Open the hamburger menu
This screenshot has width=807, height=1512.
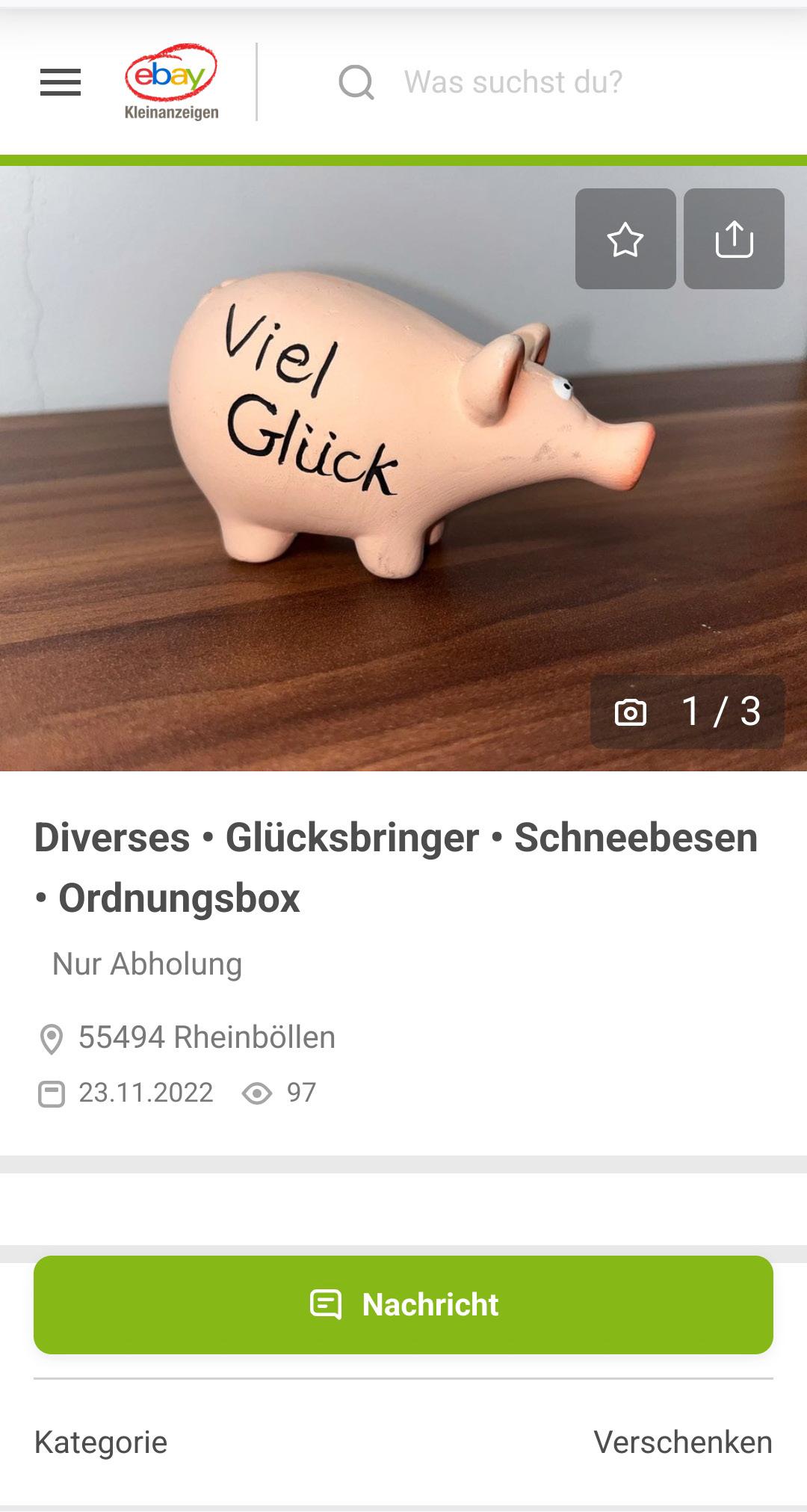pos(60,82)
